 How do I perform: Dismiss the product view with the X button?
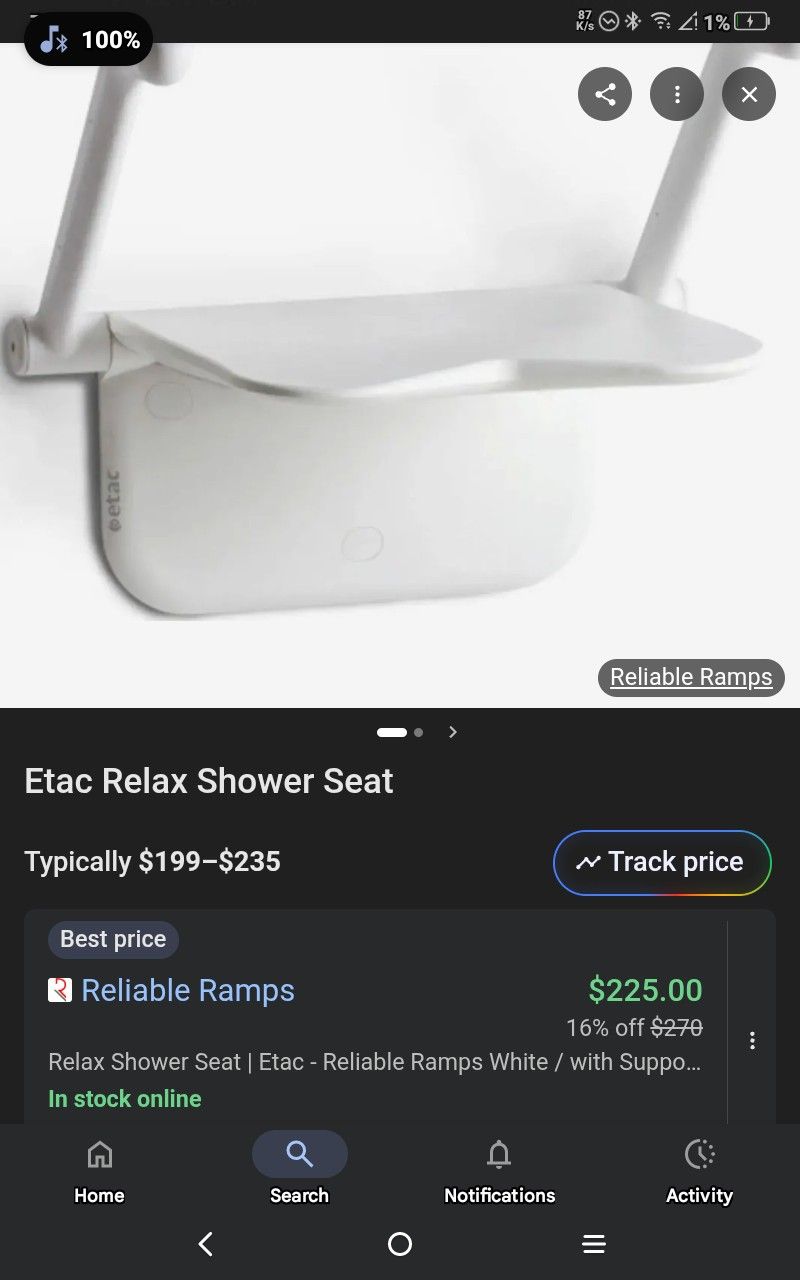(748, 94)
